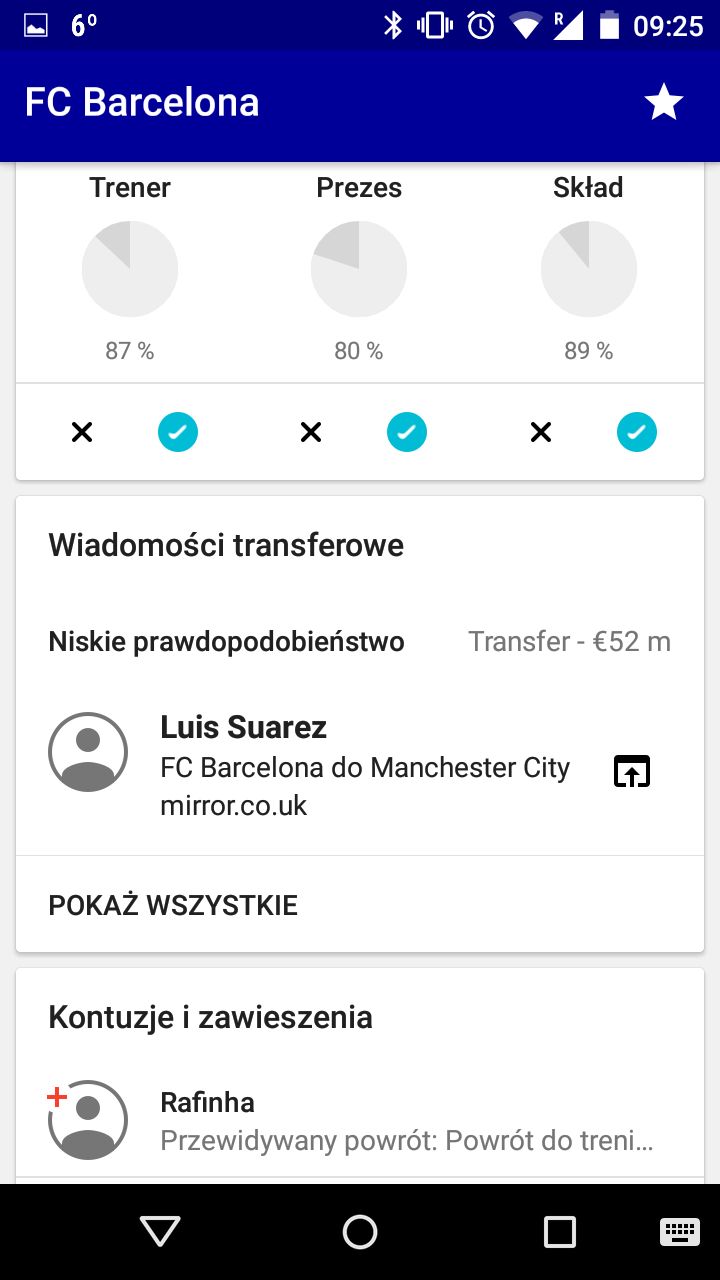The height and width of the screenshot is (1280, 720).
Task: Vote no confidence (X) for Trener
Action: [82, 432]
